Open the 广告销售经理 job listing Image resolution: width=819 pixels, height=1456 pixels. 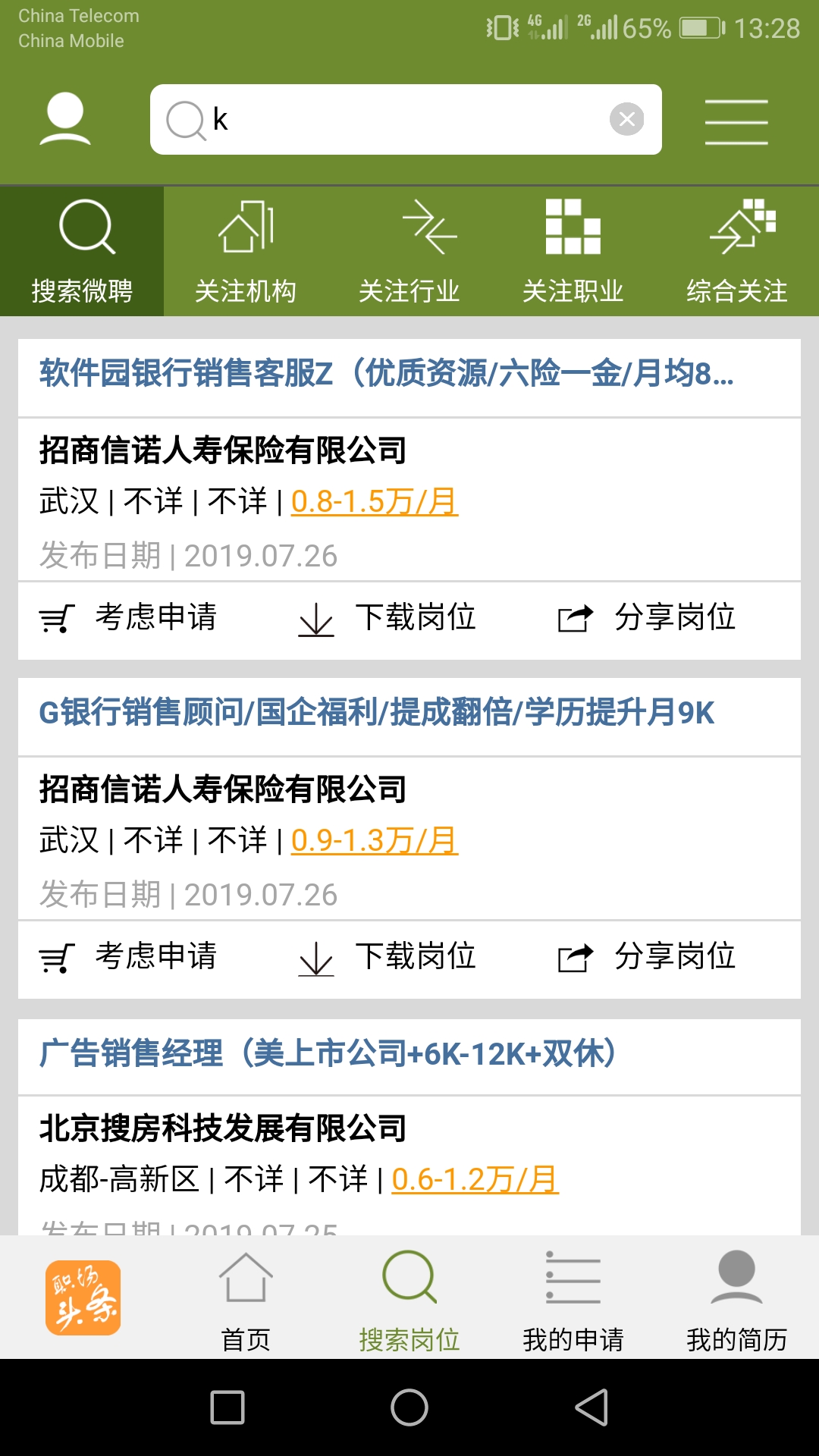[328, 1053]
